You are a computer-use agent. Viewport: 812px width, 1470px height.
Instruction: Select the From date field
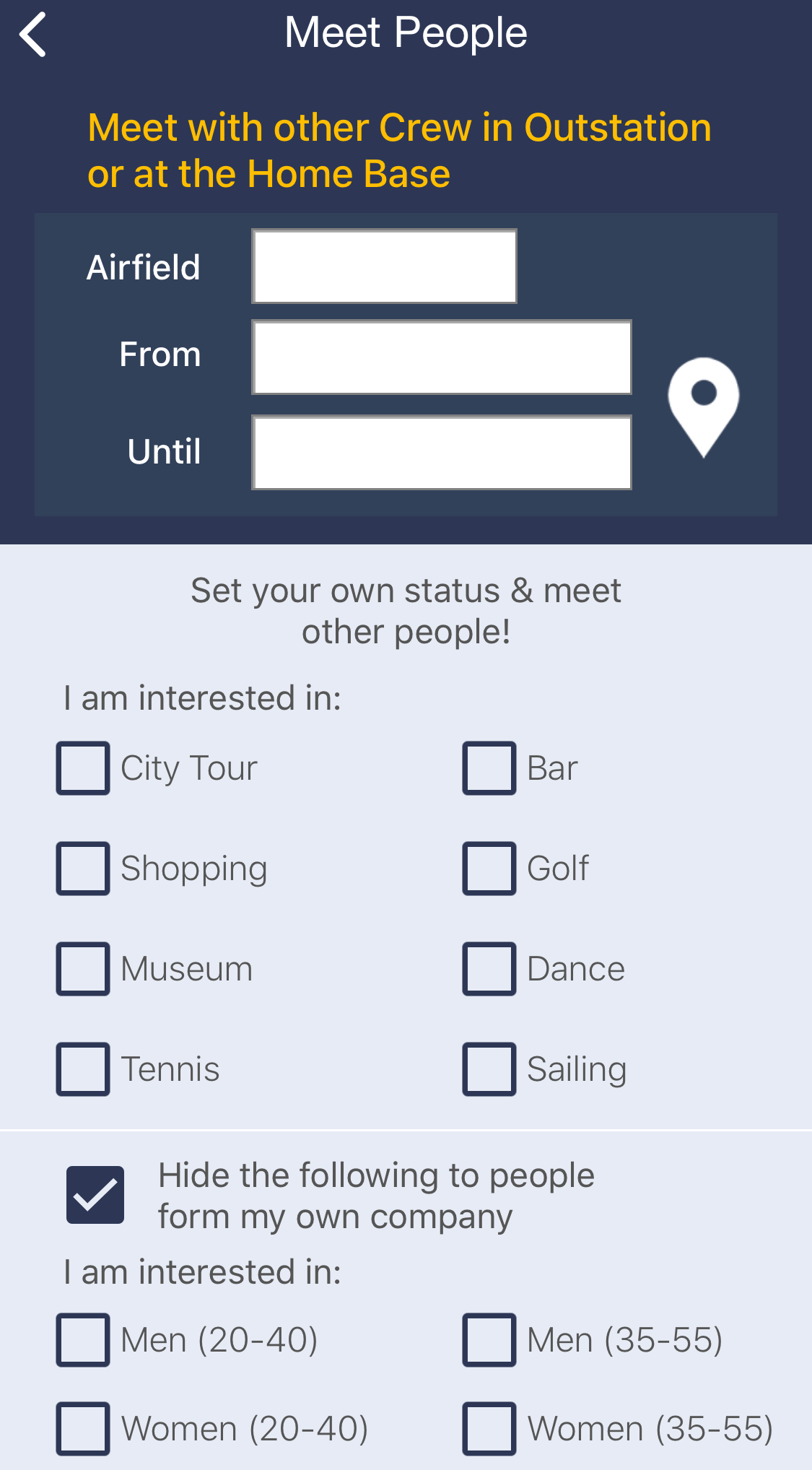pos(442,357)
